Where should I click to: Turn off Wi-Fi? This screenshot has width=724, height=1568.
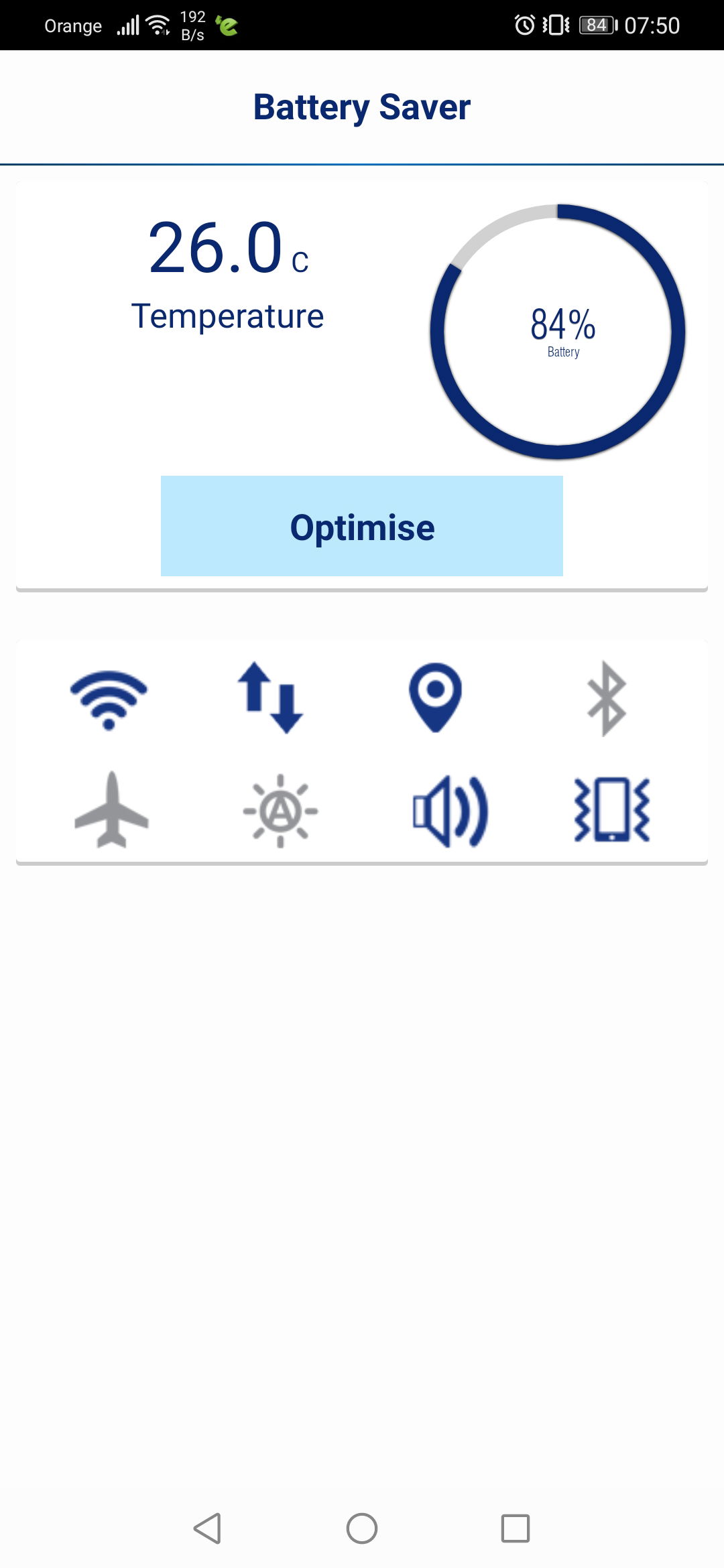point(109,698)
